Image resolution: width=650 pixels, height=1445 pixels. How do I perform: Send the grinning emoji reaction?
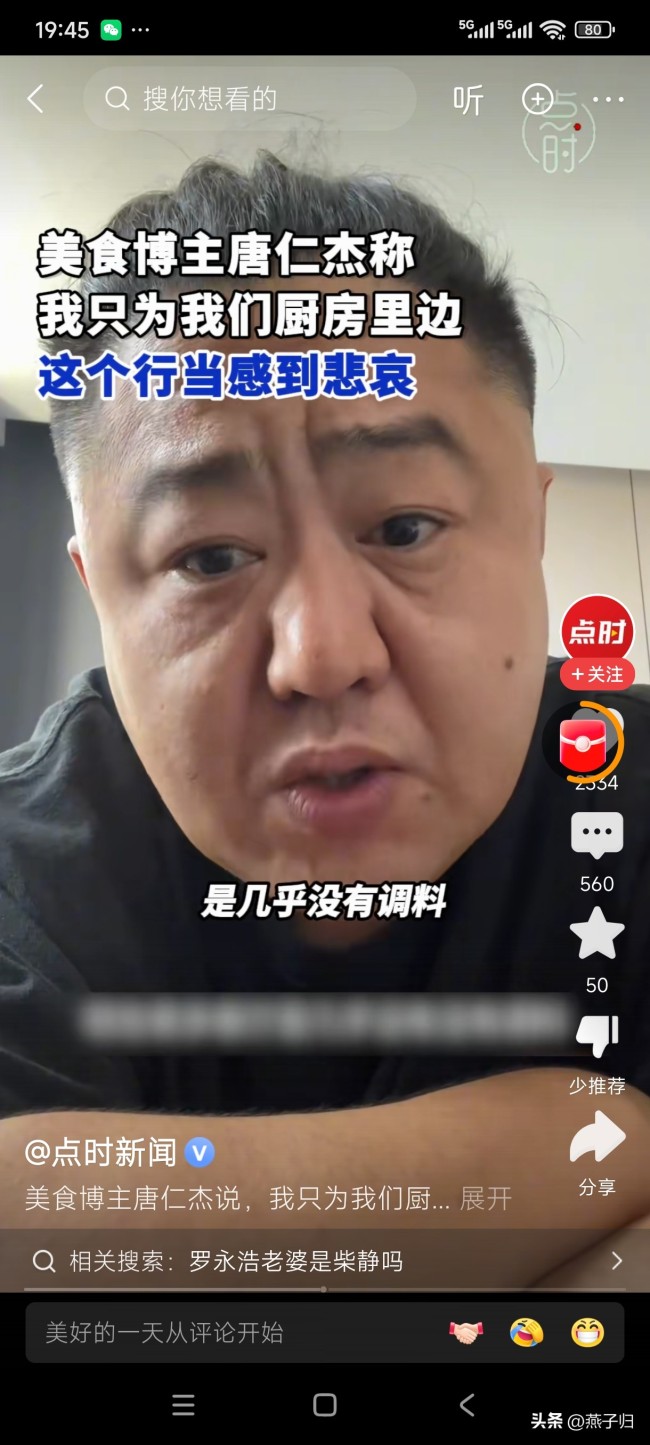(588, 1332)
